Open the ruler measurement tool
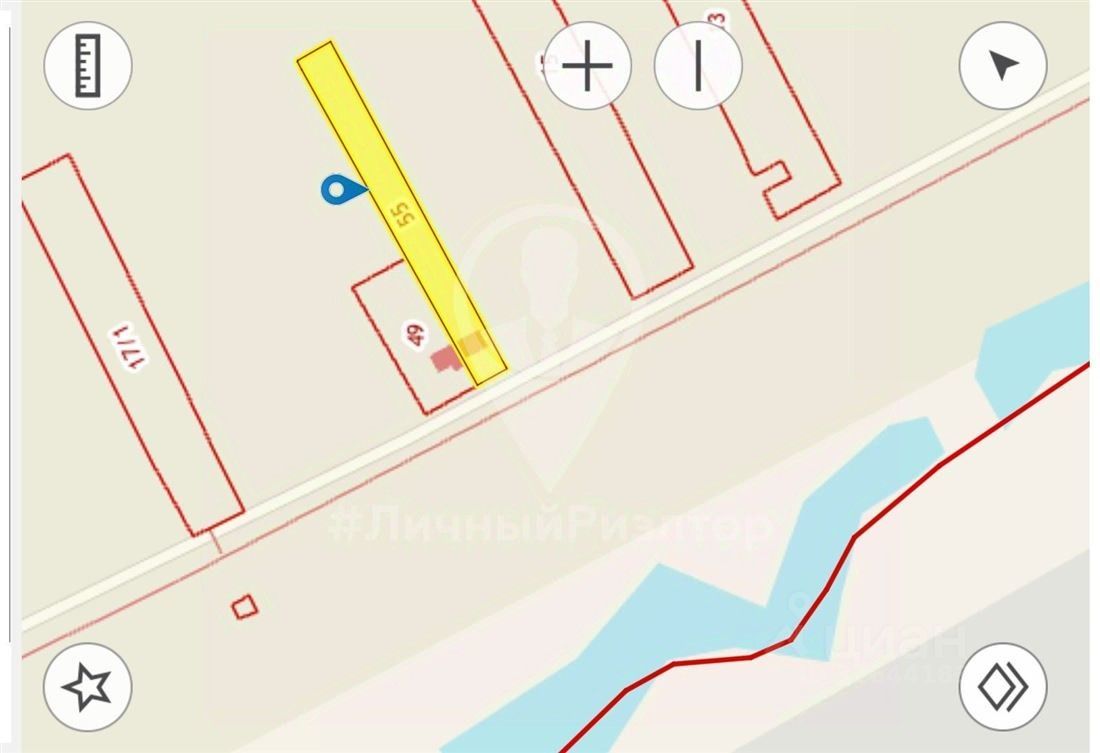This screenshot has height=753, width=1100. pyautogui.click(x=88, y=66)
